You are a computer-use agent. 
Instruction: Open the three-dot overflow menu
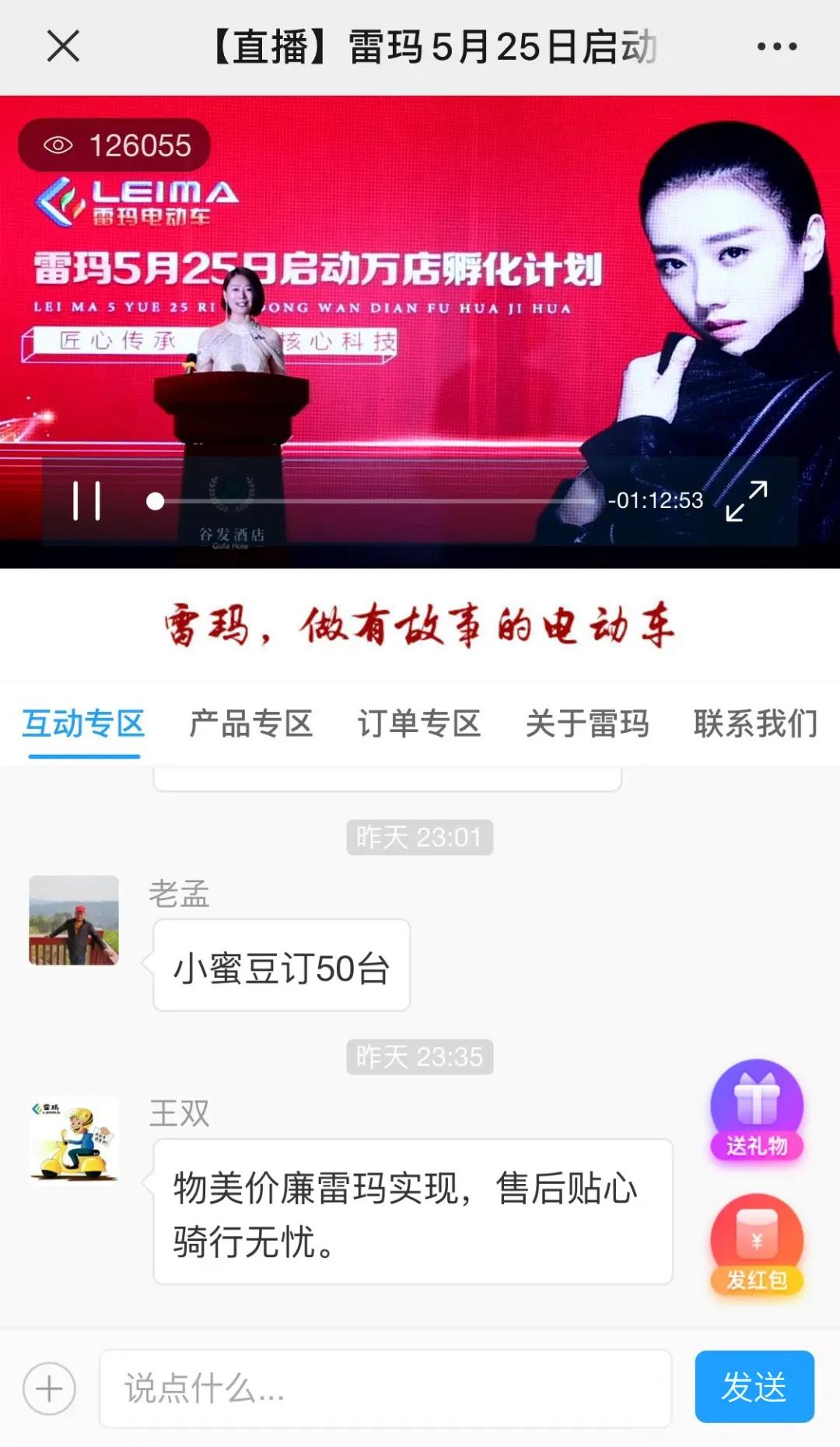(777, 47)
